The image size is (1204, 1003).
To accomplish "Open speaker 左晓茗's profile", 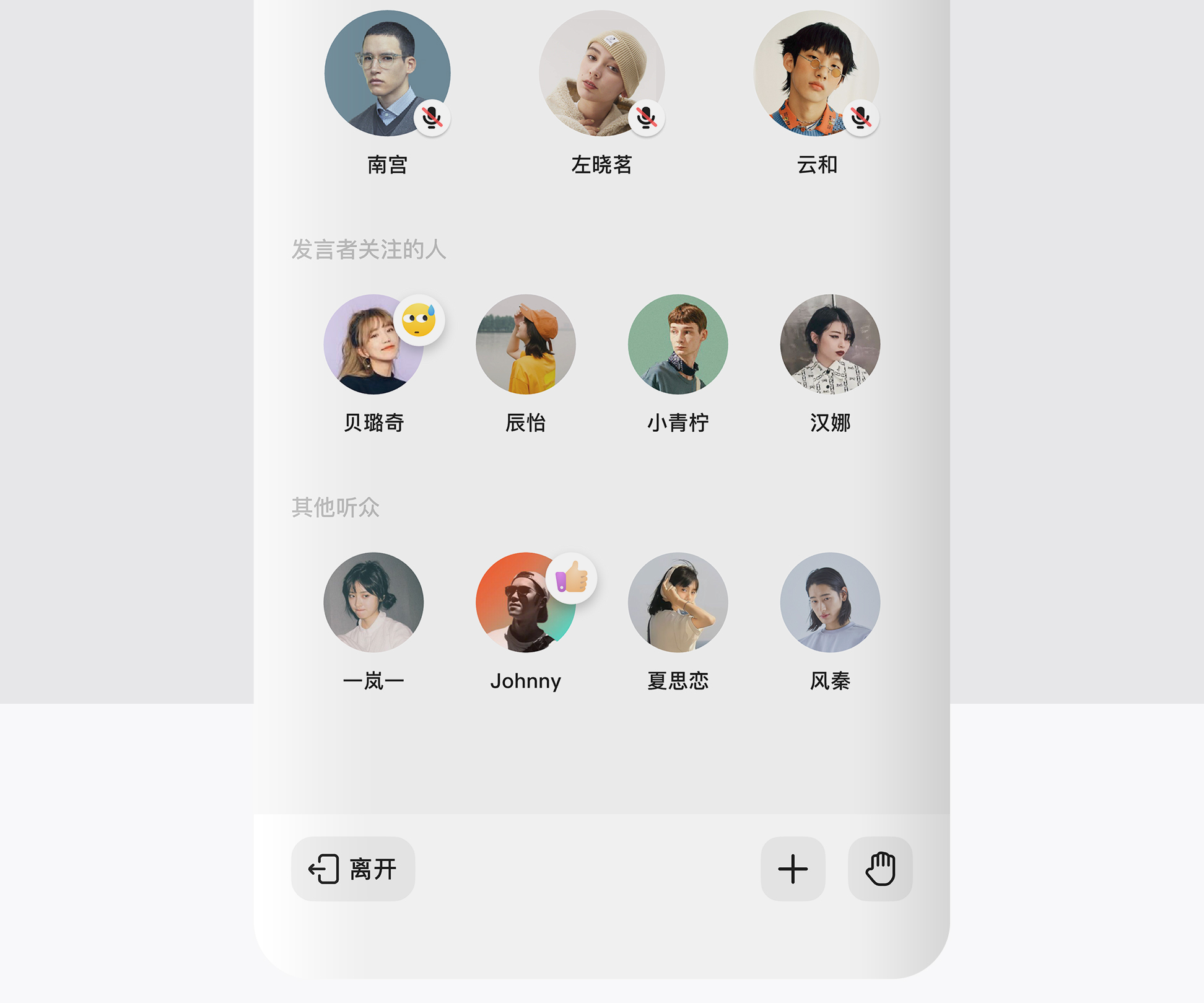I will [x=601, y=73].
